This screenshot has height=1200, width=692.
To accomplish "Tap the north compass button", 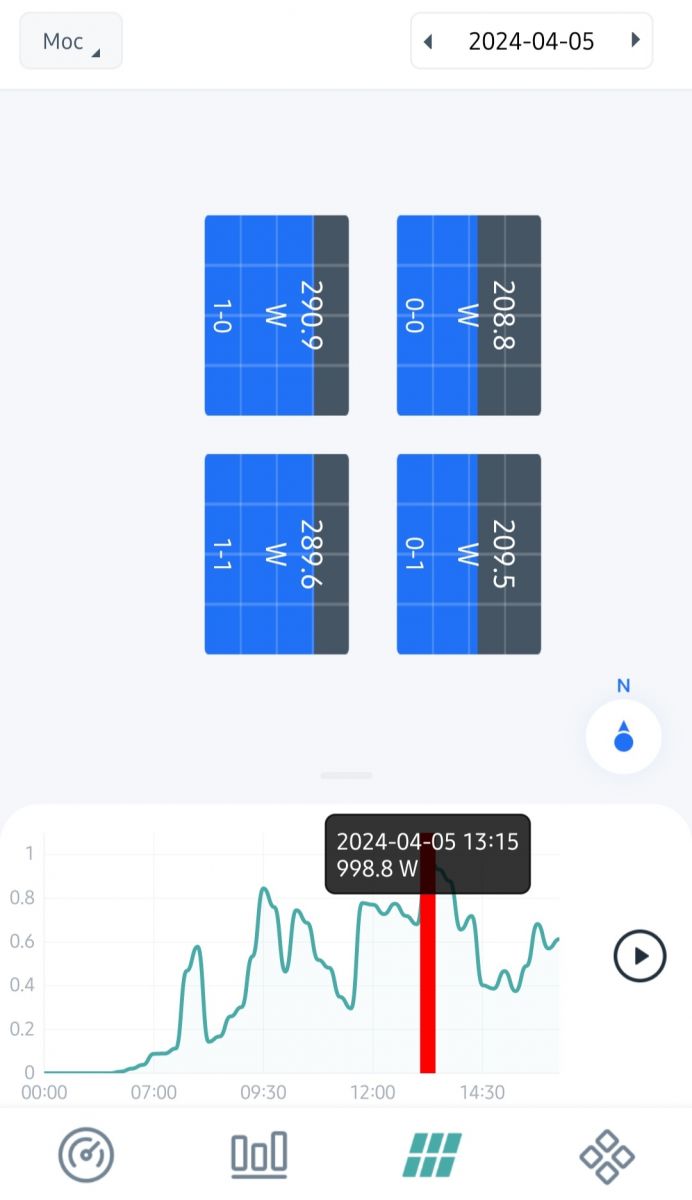I will (624, 736).
